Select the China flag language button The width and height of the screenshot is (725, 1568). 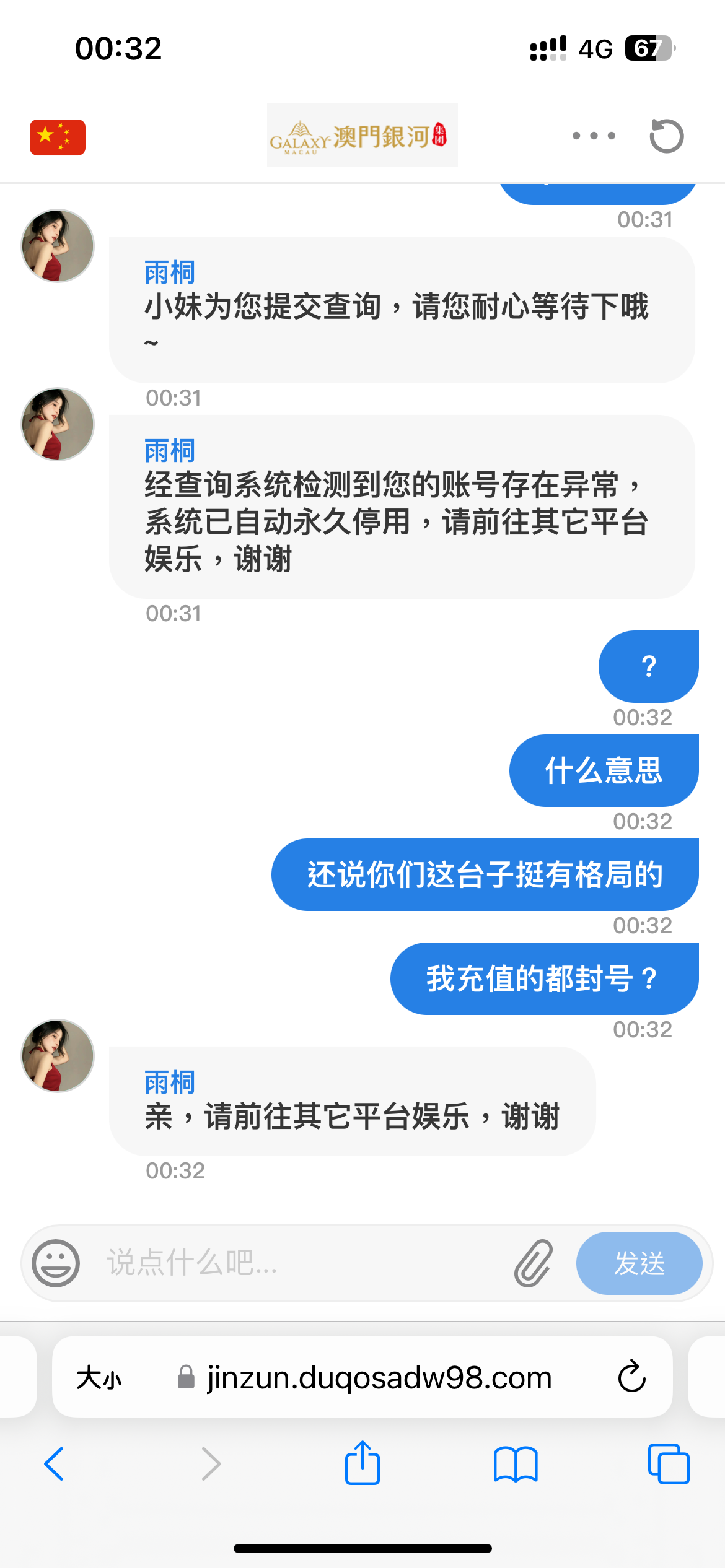point(58,137)
